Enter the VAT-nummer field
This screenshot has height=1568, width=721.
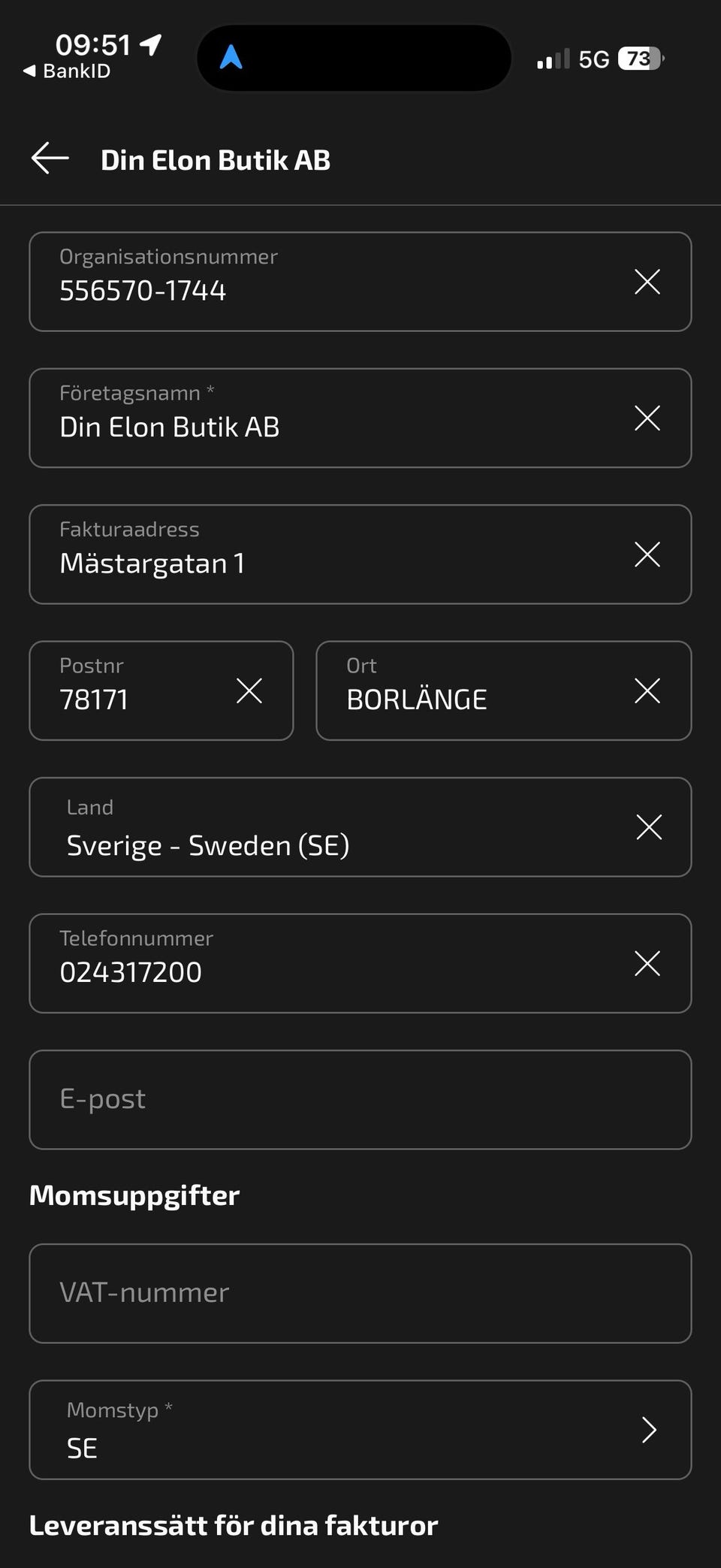(x=360, y=1293)
